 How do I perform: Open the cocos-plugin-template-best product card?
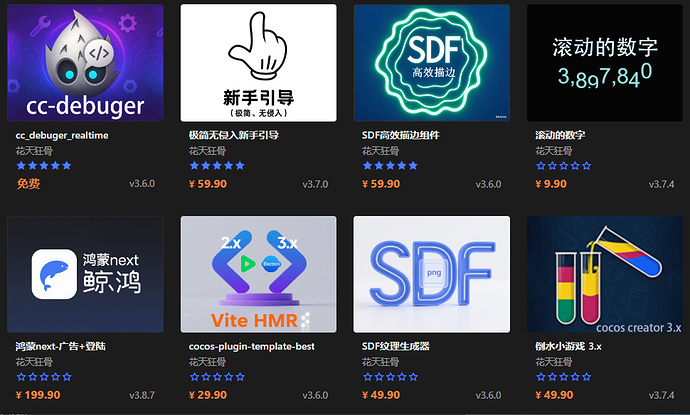coord(258,274)
